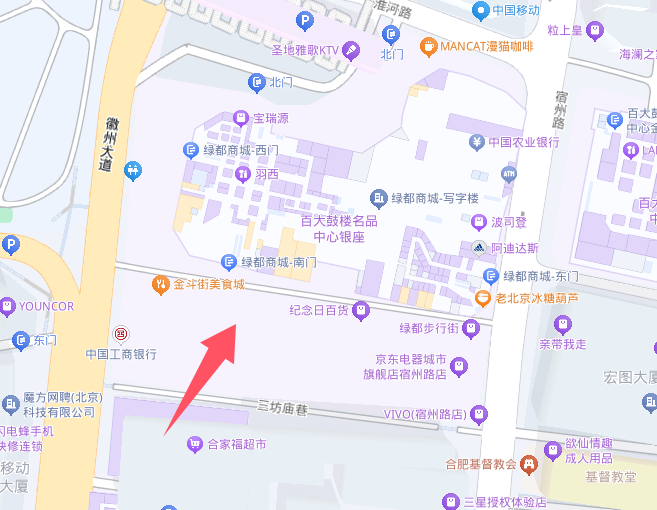Tap the 亲蒂我走 shop marker

[563, 325]
